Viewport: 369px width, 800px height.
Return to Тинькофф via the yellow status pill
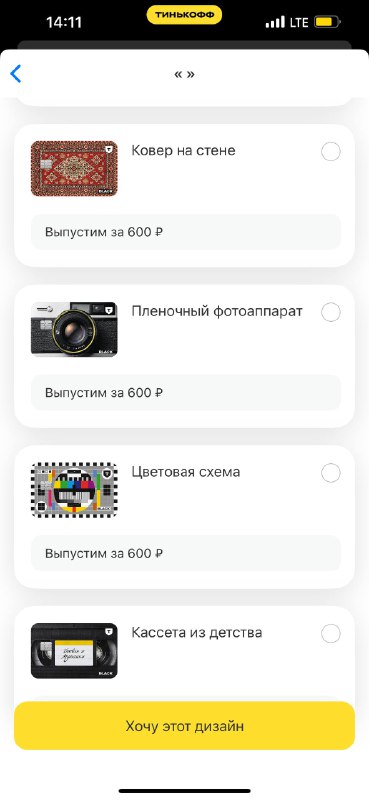click(184, 15)
